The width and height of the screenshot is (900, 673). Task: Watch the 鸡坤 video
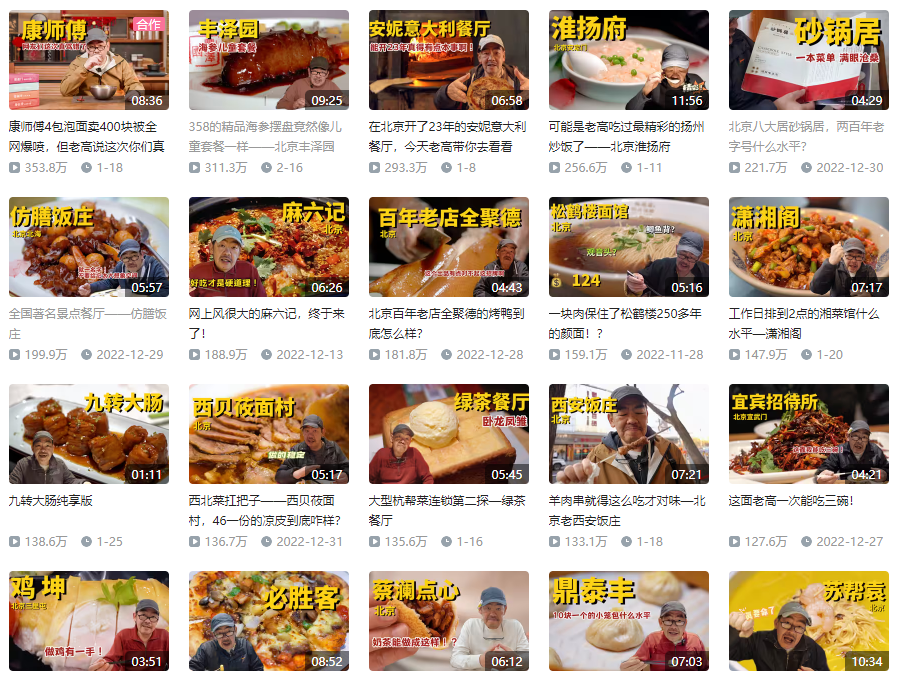point(88,620)
